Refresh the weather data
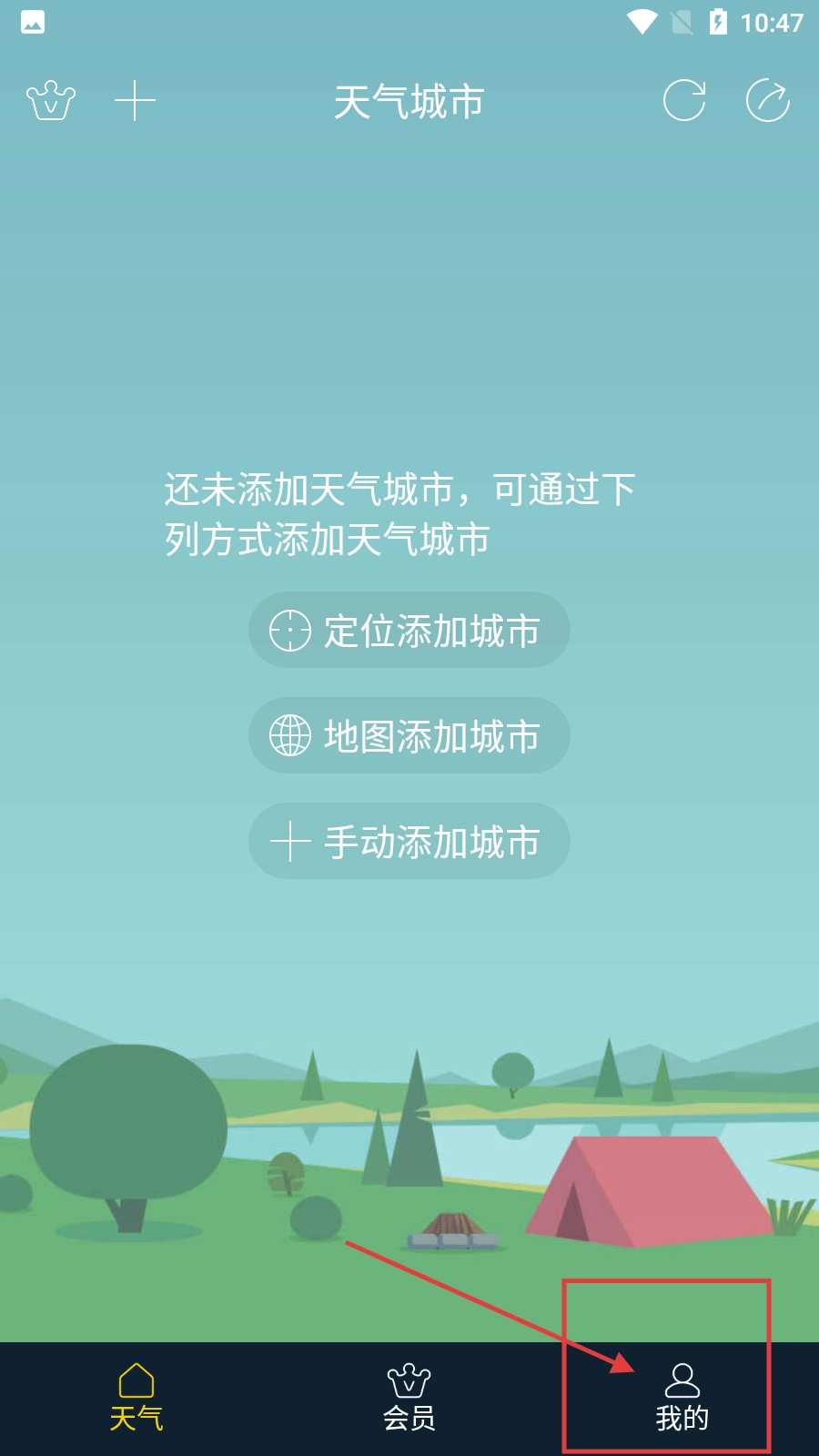819x1456 pixels. point(684,101)
